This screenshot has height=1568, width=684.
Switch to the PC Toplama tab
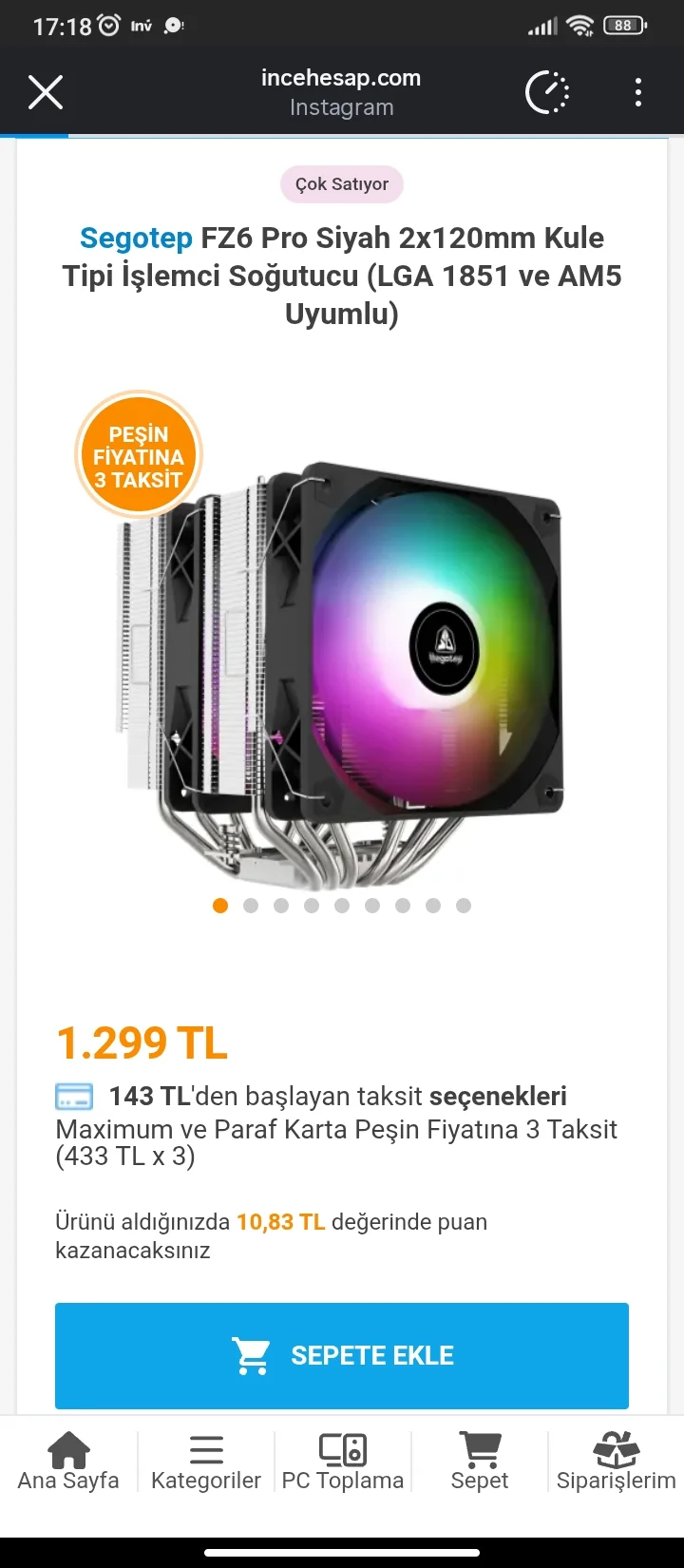(343, 1462)
